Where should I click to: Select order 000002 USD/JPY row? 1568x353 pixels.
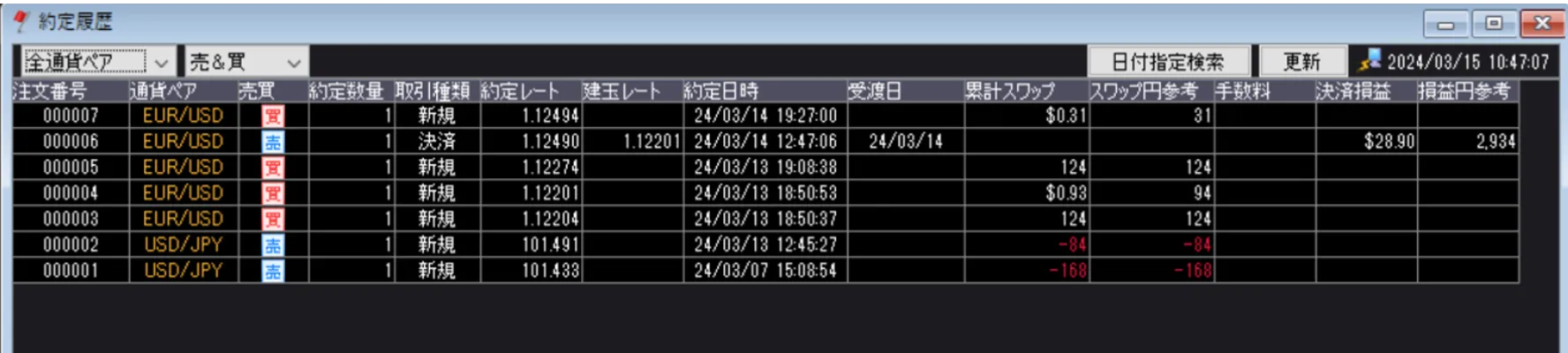(71, 244)
